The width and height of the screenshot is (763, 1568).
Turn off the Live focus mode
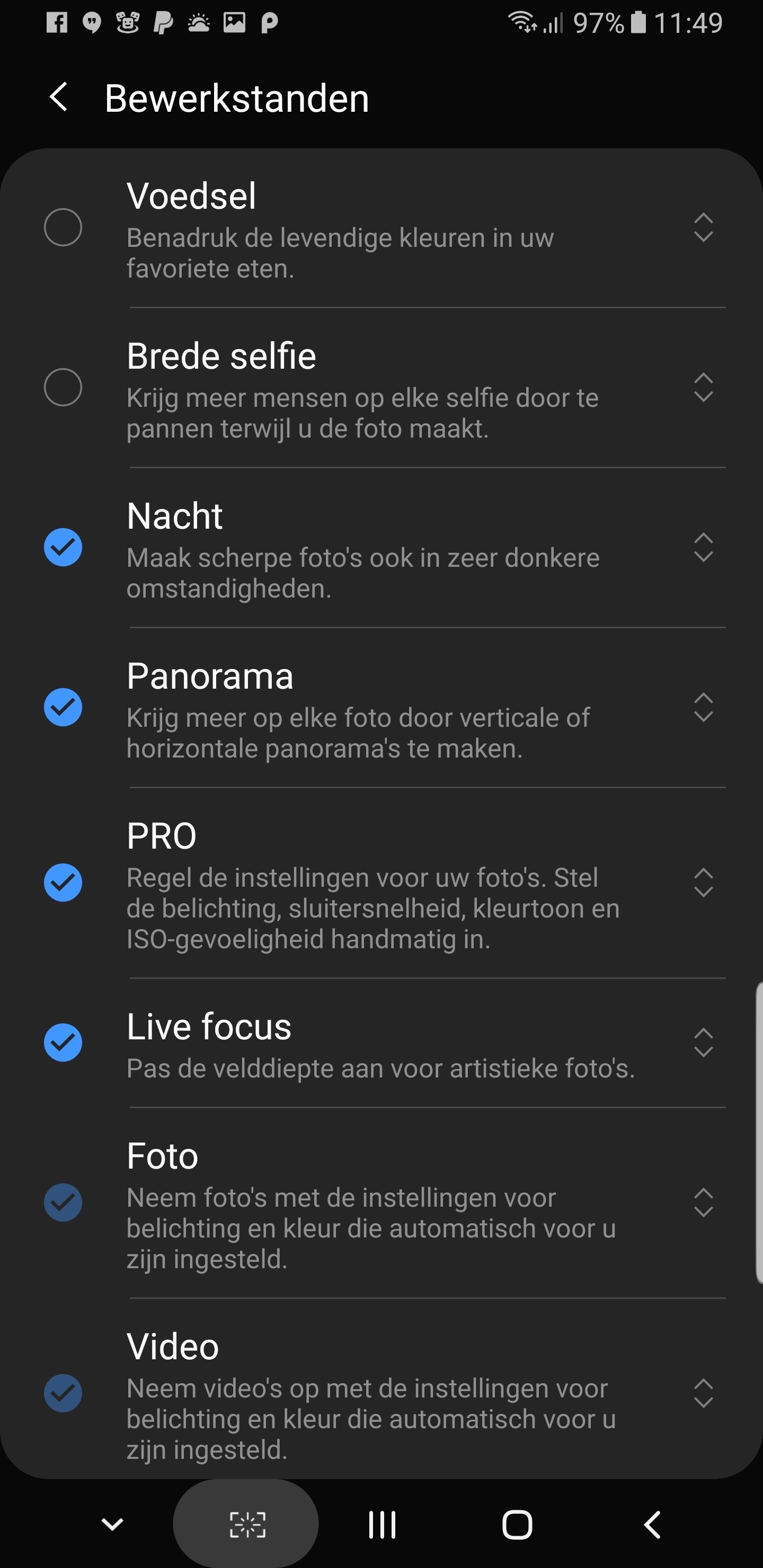63,1043
